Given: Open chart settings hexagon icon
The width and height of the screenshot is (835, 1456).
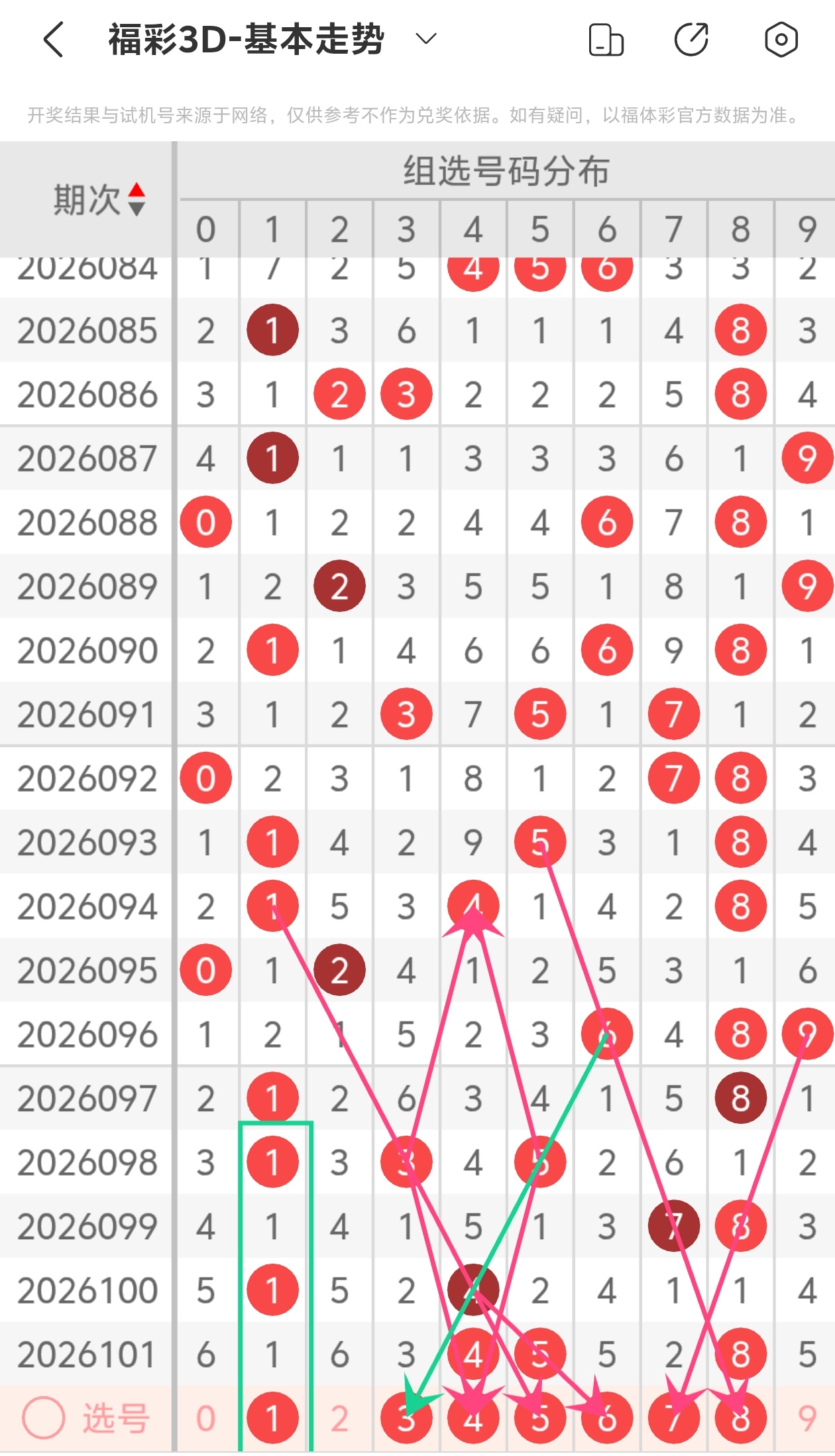Looking at the screenshot, I should tap(781, 40).
